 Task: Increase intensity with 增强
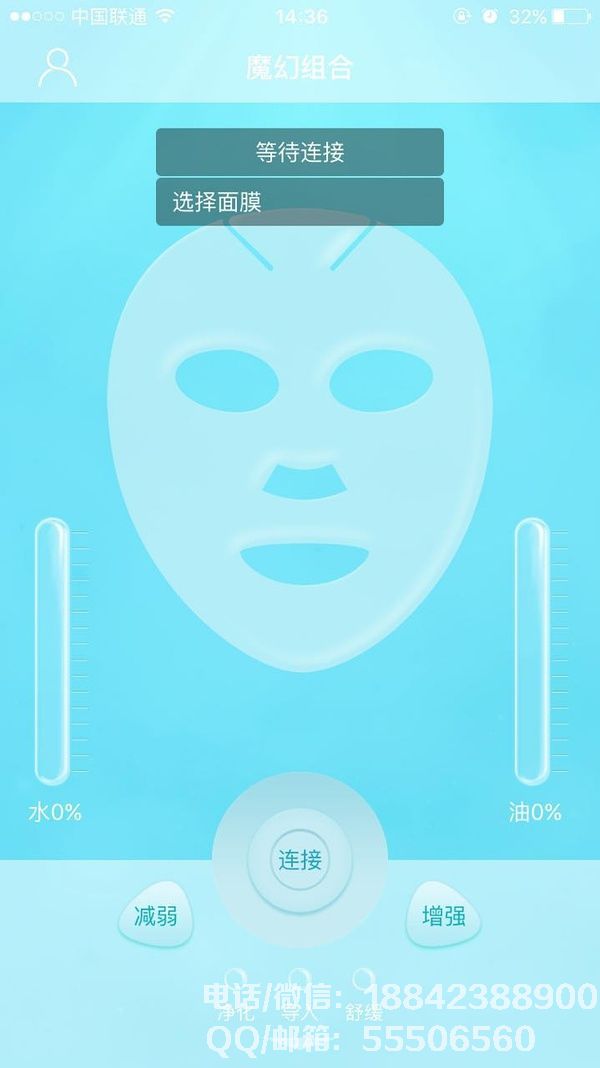[x=443, y=916]
